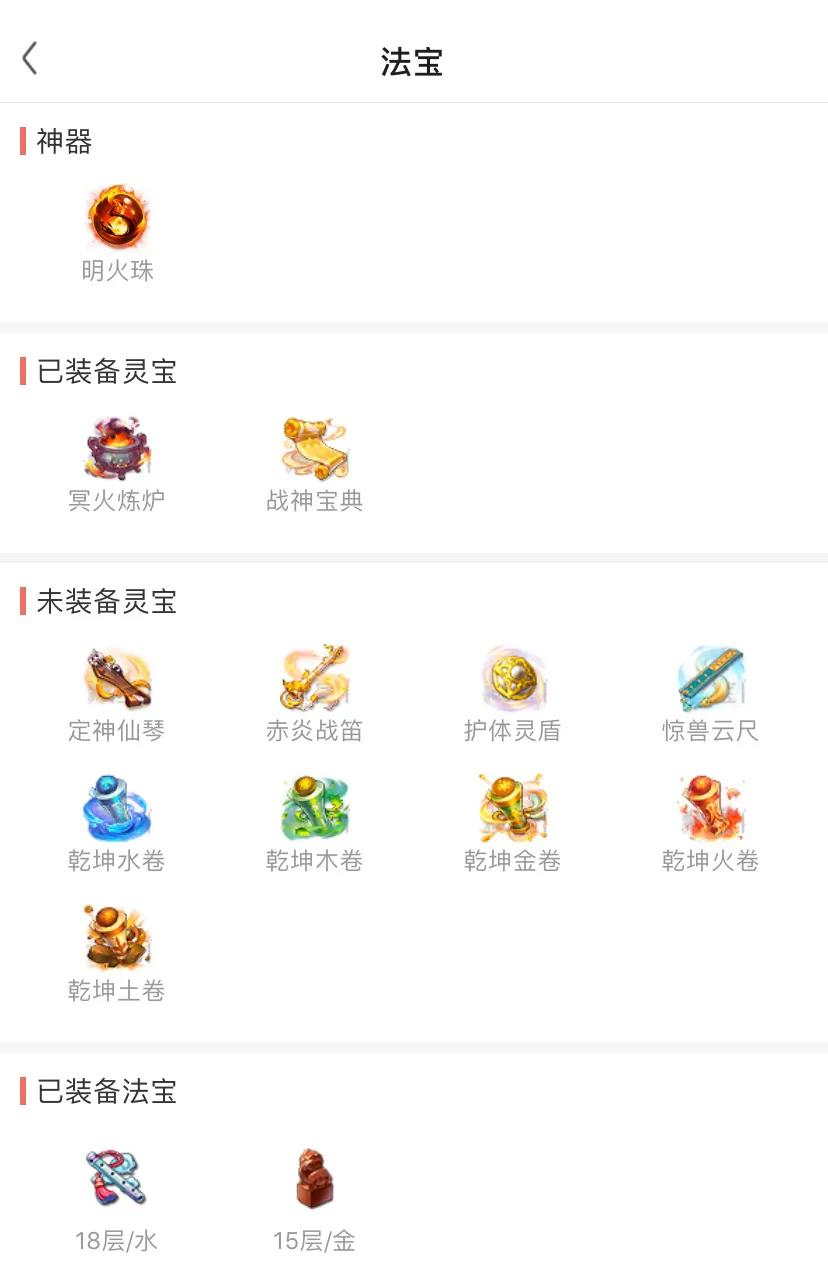Click the 法宝 page title
This screenshot has width=828, height=1286.
[x=413, y=62]
